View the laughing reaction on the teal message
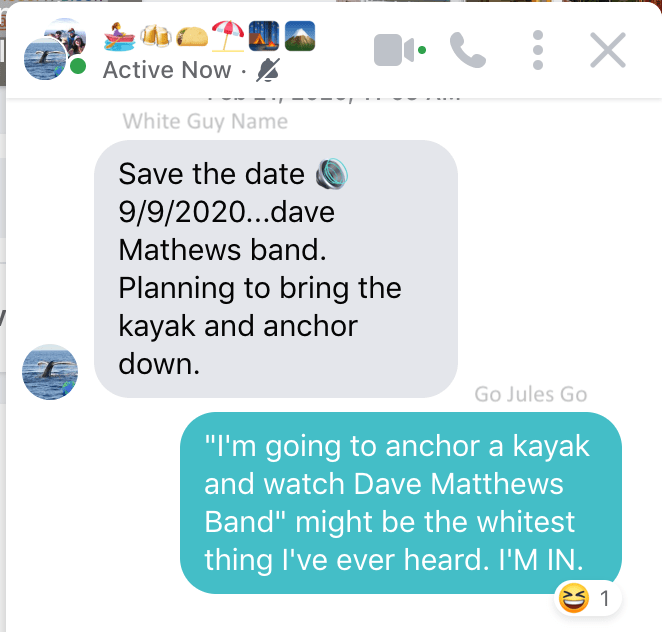Image resolution: width=662 pixels, height=632 pixels. click(x=587, y=601)
